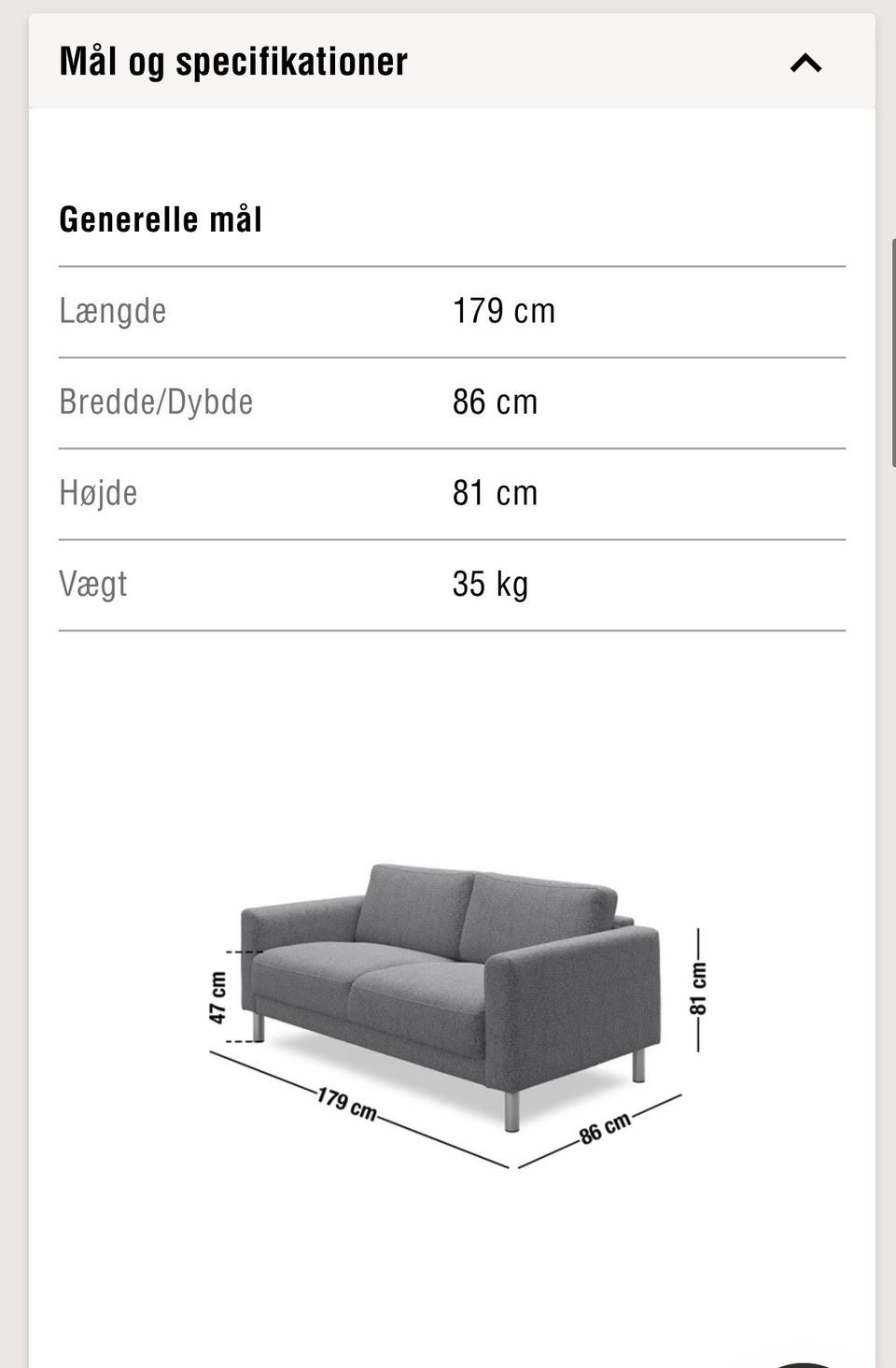
Task: Click the 86 cm depth value
Action: (x=495, y=402)
